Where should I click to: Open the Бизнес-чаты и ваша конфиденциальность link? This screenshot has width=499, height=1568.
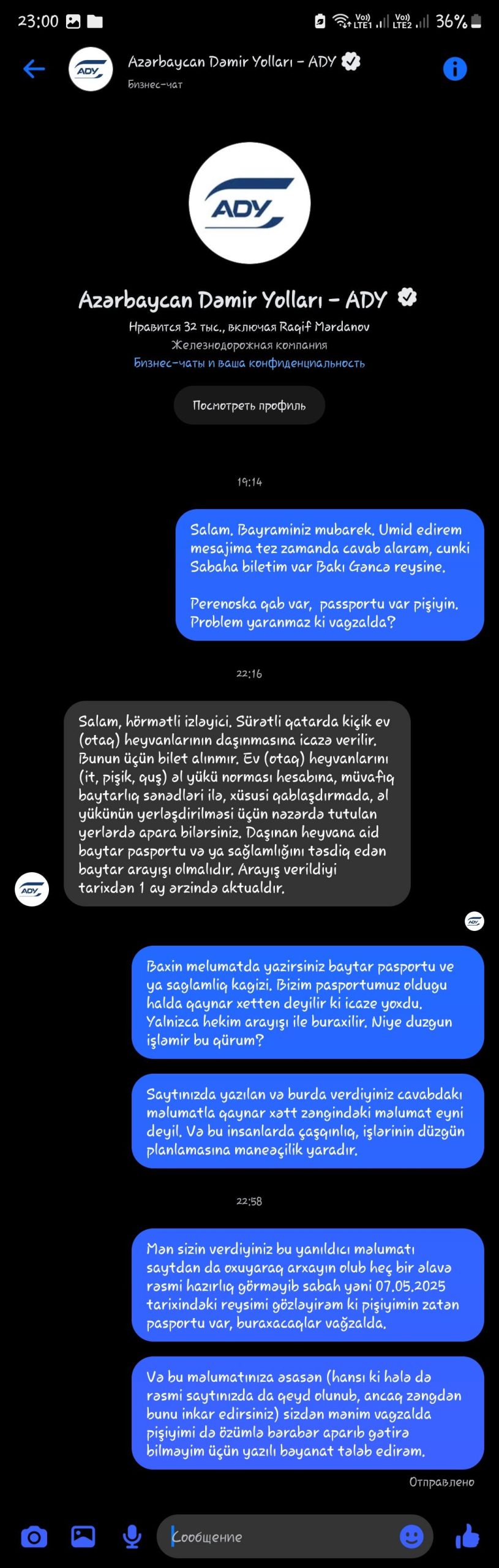(x=249, y=363)
